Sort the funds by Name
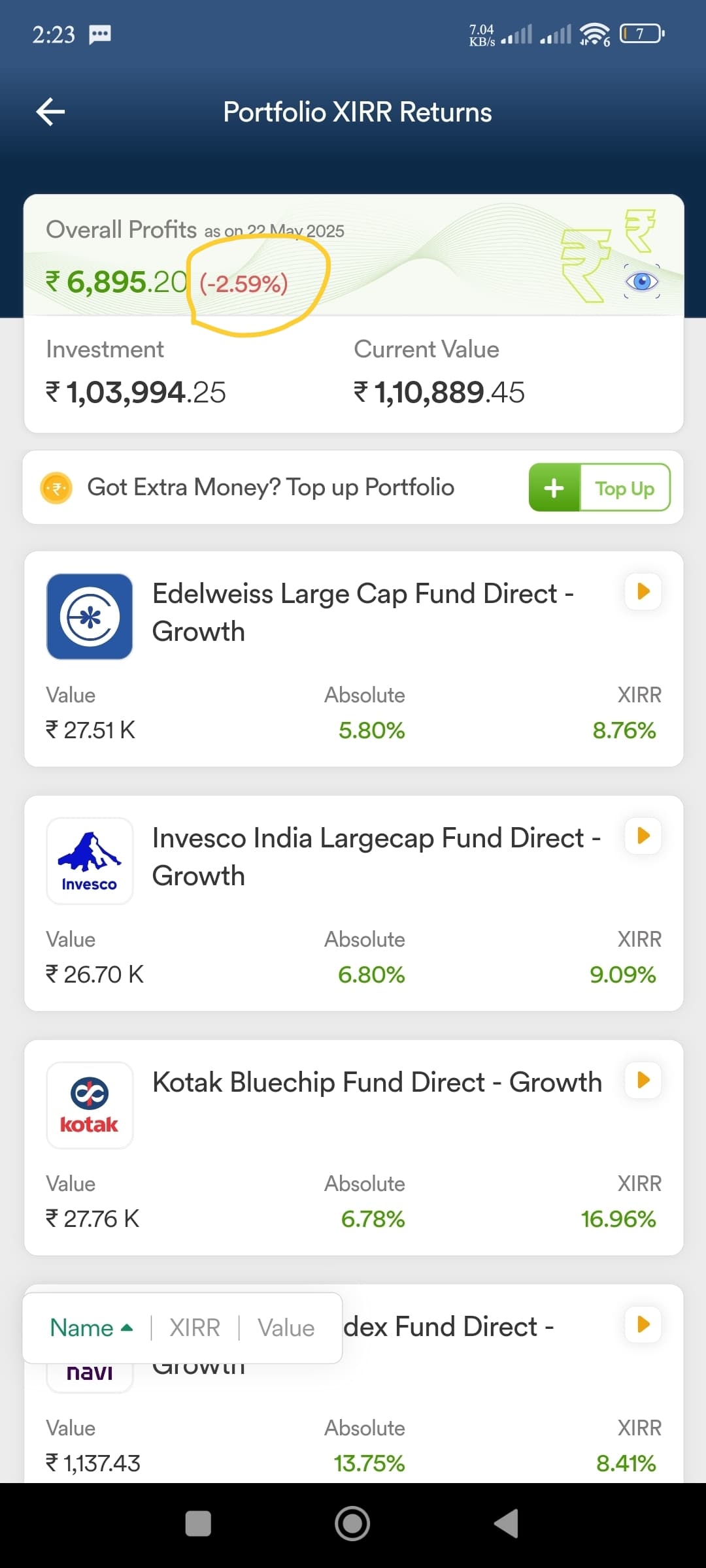706x1568 pixels. click(92, 1328)
